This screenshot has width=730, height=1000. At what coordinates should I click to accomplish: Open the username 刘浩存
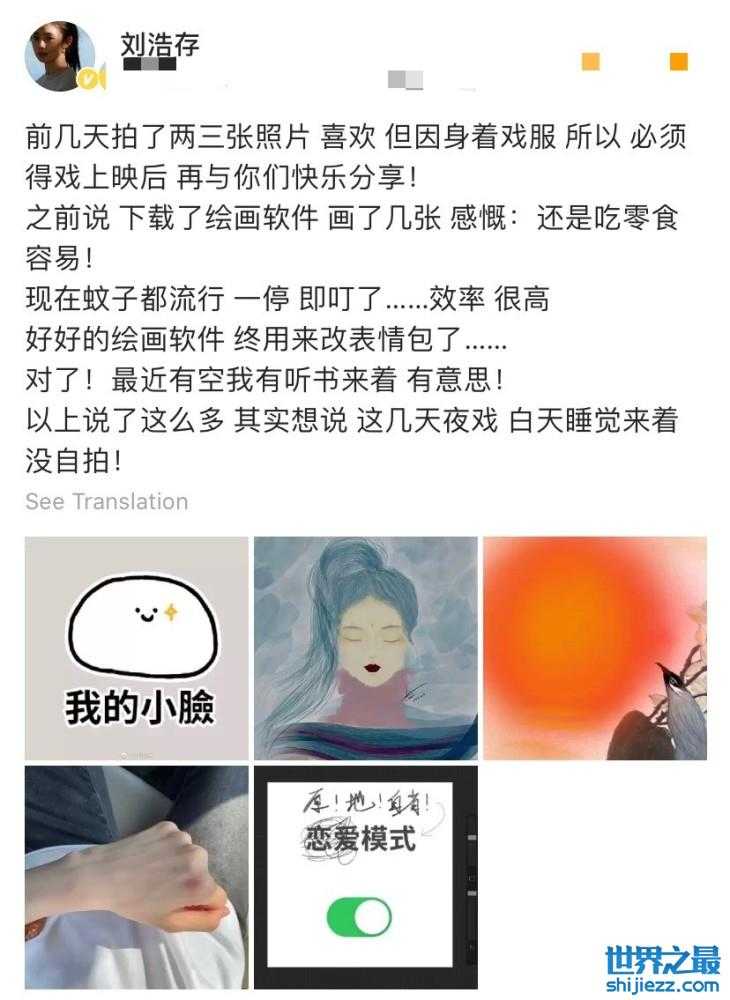pyautogui.click(x=160, y=43)
